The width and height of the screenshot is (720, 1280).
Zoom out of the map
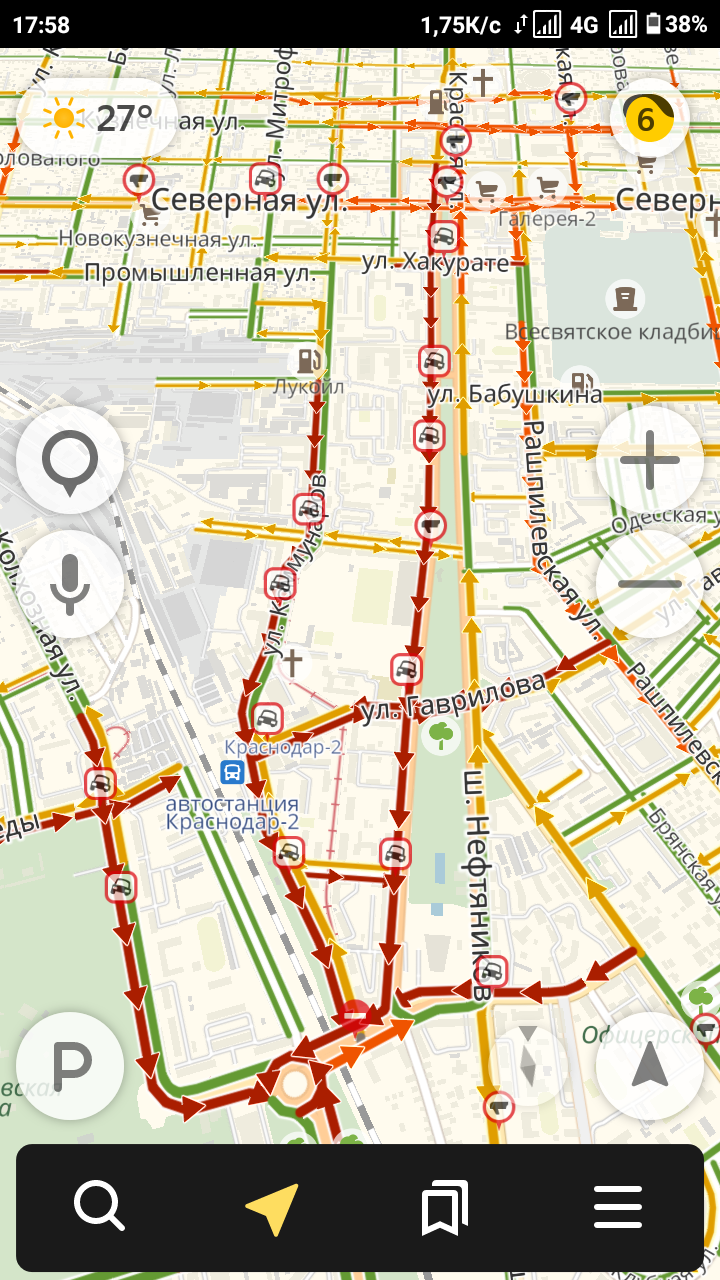point(650,585)
